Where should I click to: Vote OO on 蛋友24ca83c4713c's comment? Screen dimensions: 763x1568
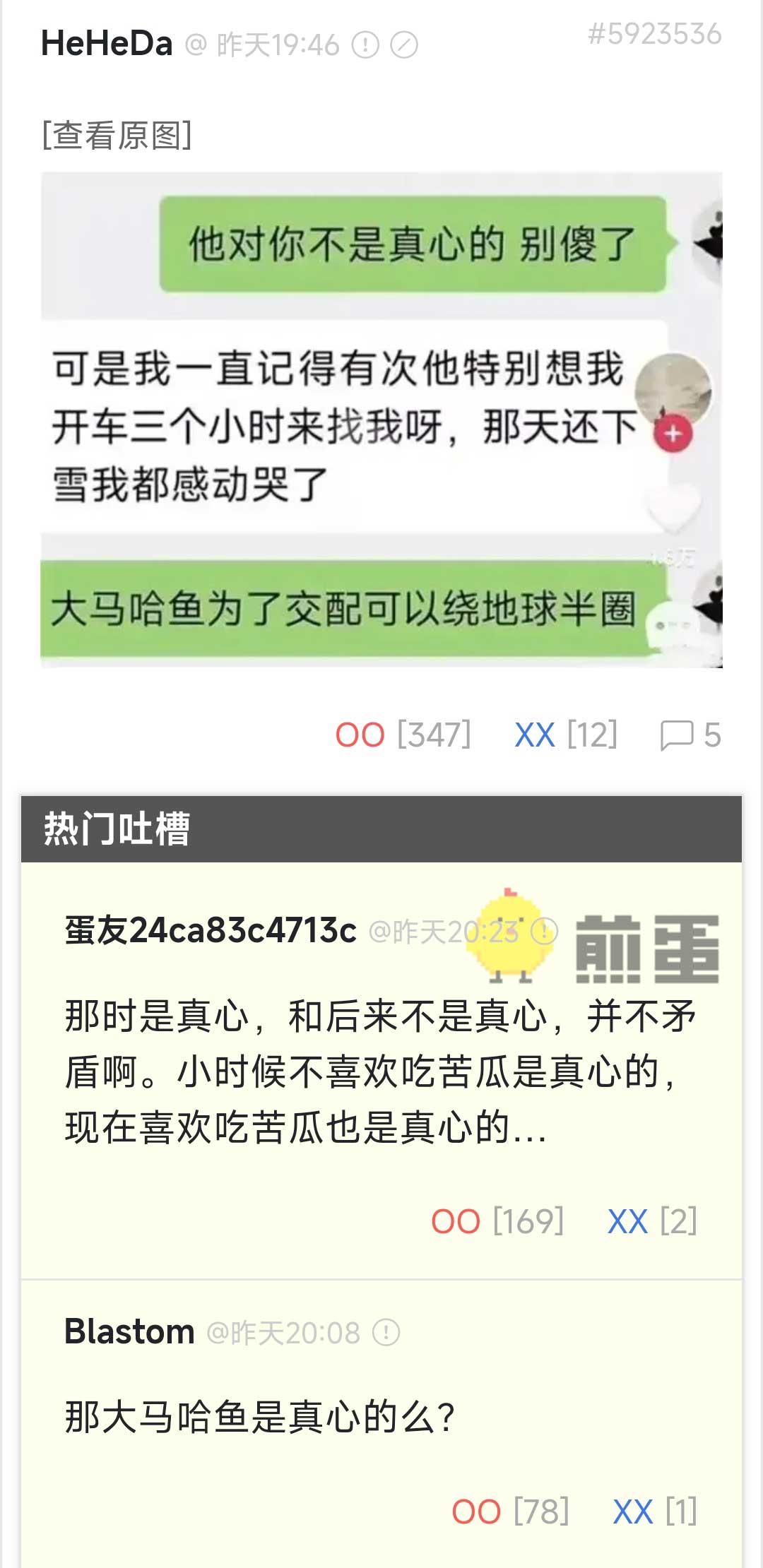(x=456, y=1221)
